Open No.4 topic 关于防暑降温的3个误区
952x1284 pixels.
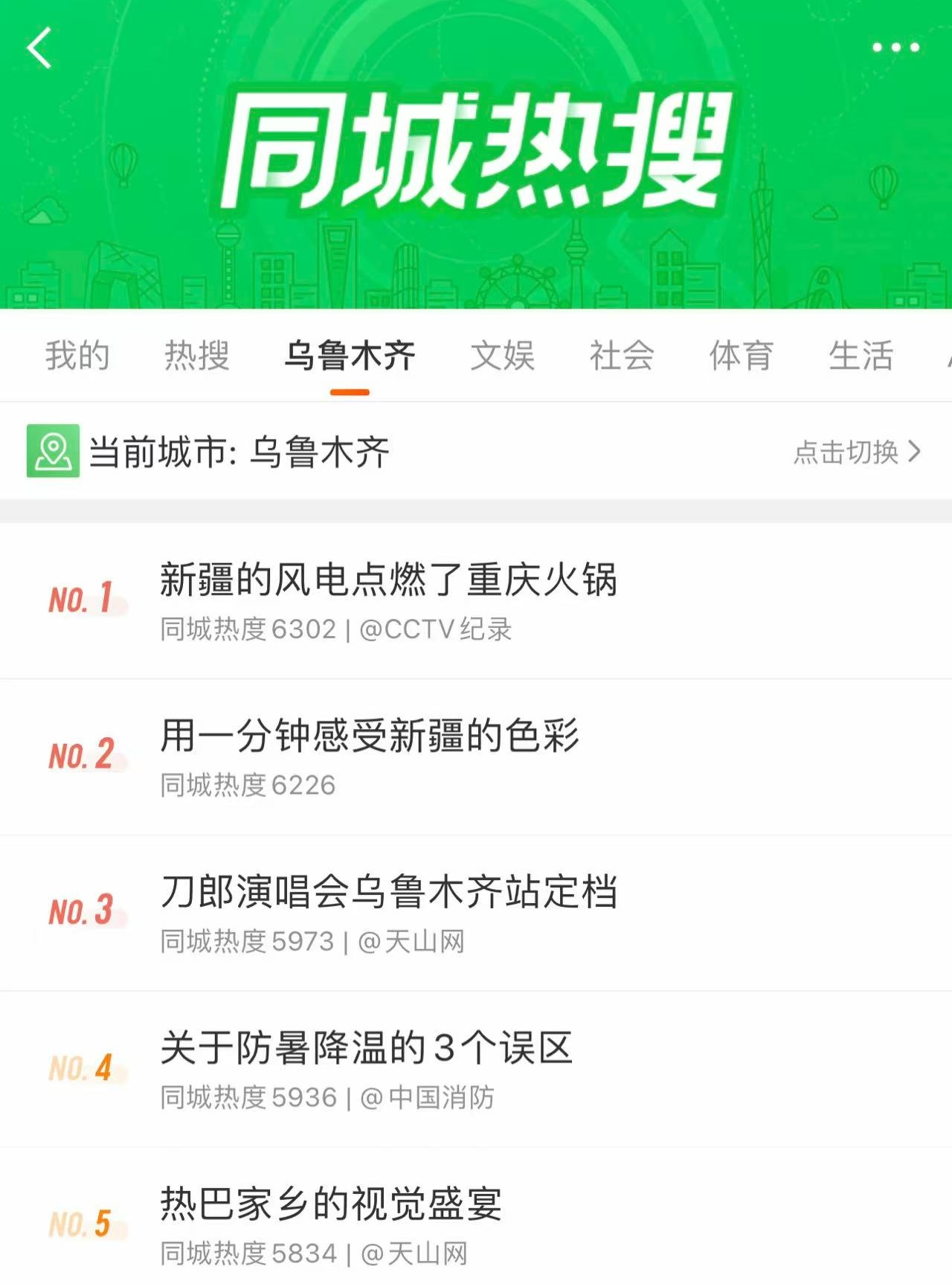coord(366,1048)
